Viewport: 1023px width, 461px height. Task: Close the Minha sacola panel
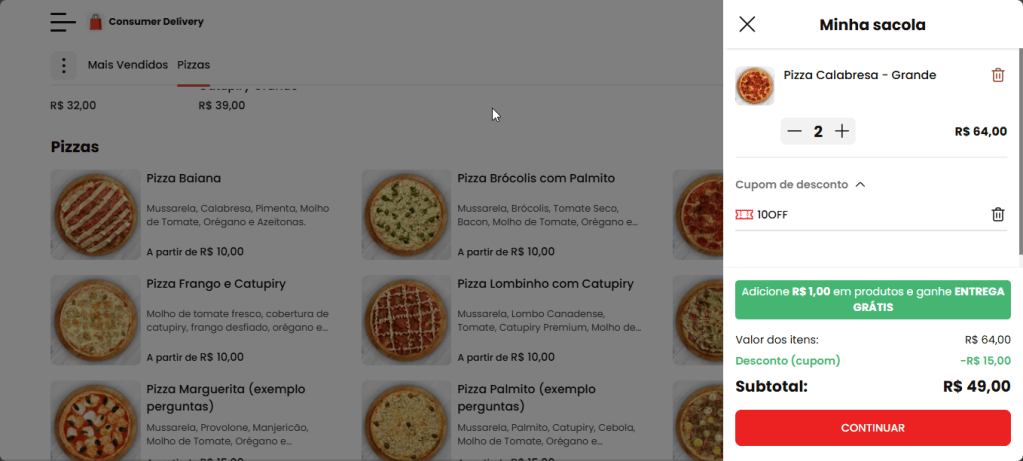coord(747,25)
